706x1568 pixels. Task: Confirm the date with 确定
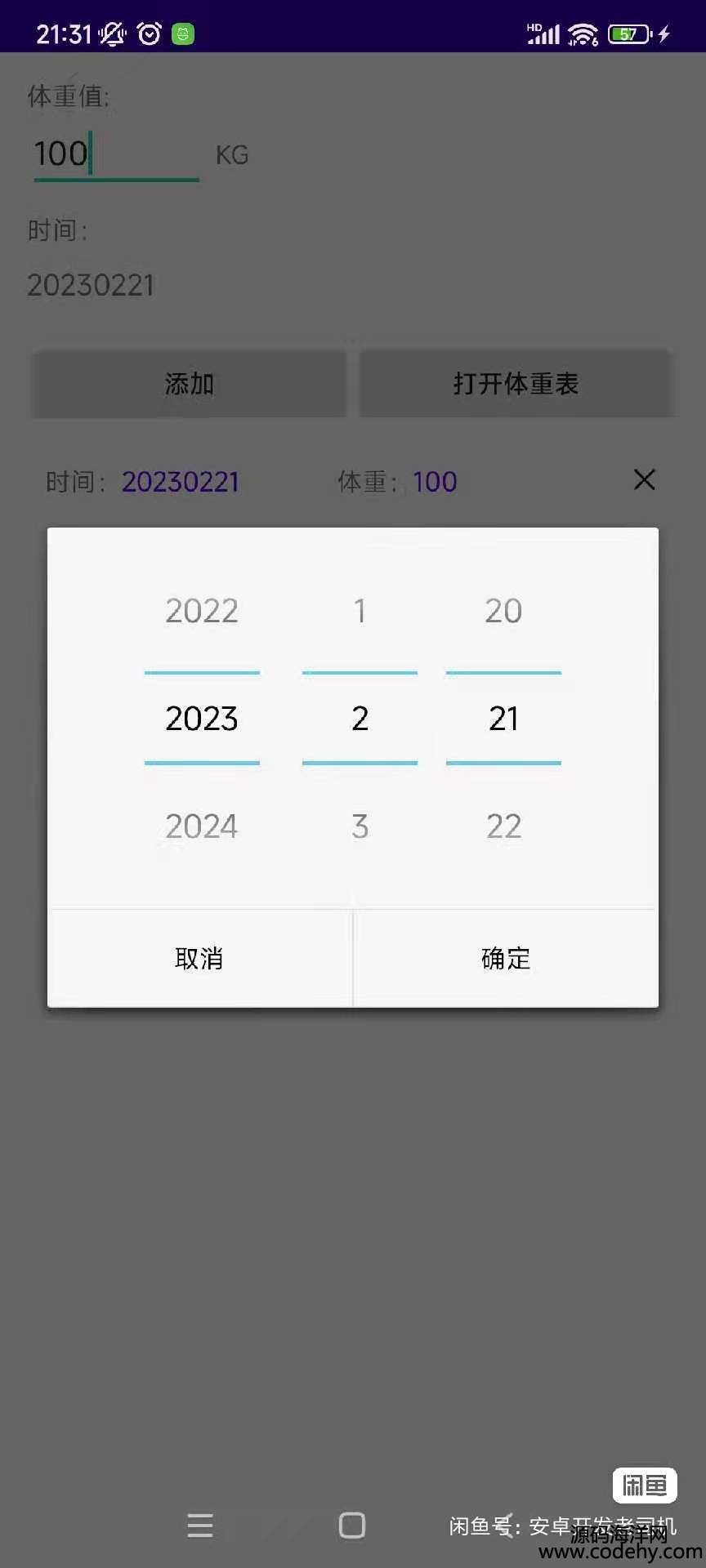(505, 958)
